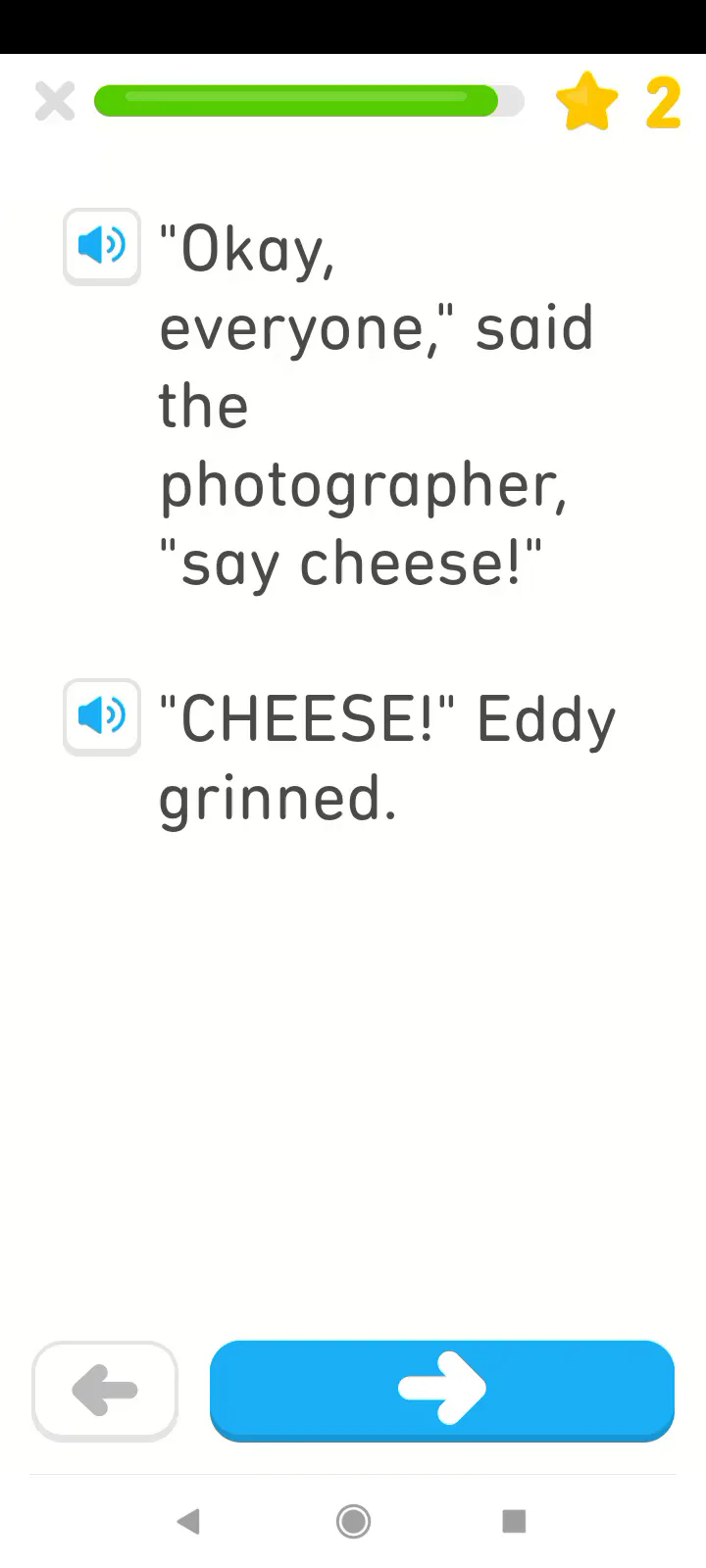Play audio for the photographer's "say cheese" line

coord(102,246)
